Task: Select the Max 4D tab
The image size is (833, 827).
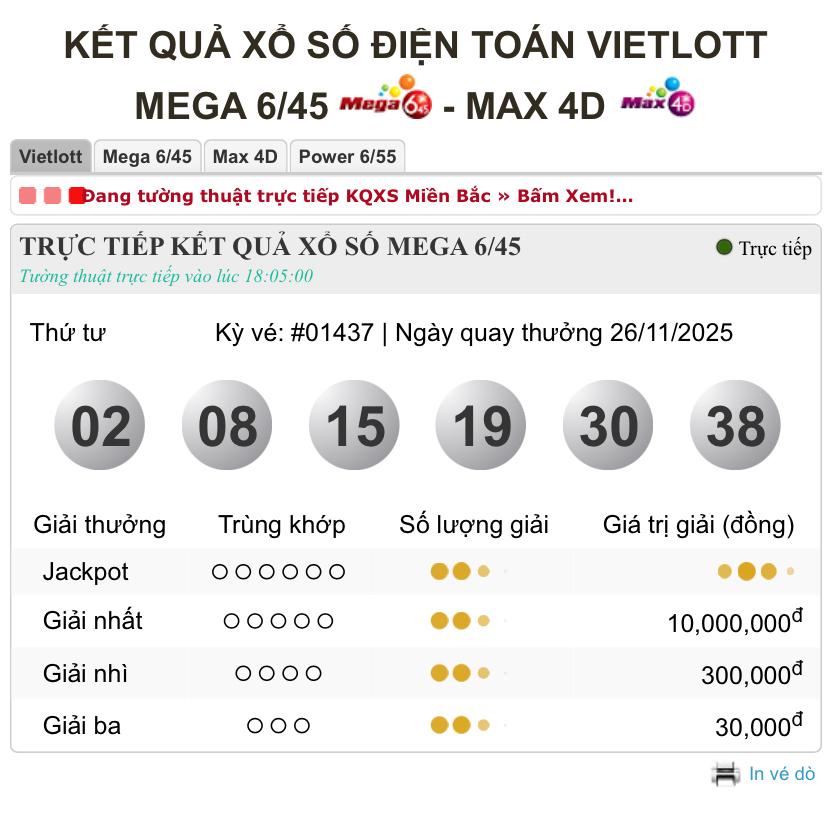Action: pos(245,157)
